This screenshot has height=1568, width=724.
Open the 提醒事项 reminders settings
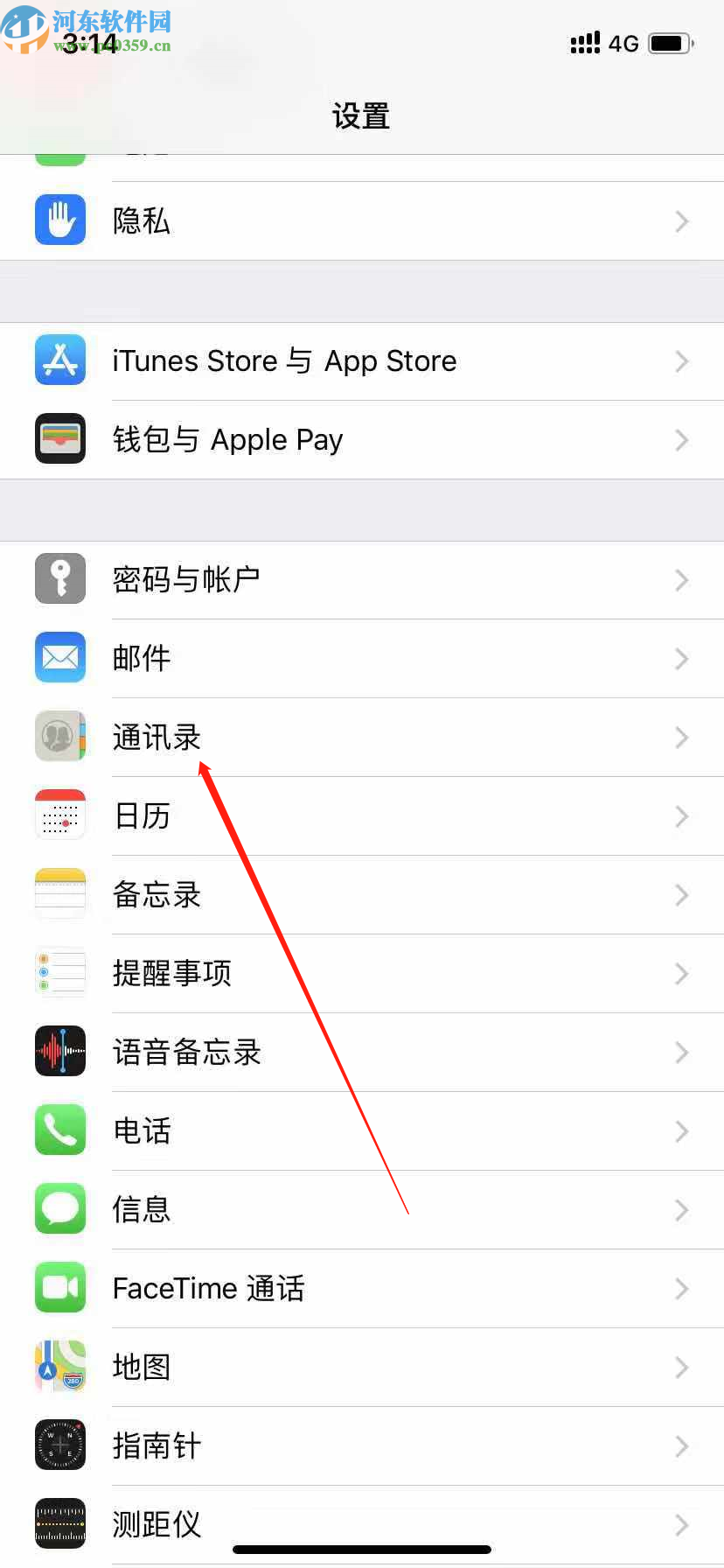tap(362, 974)
